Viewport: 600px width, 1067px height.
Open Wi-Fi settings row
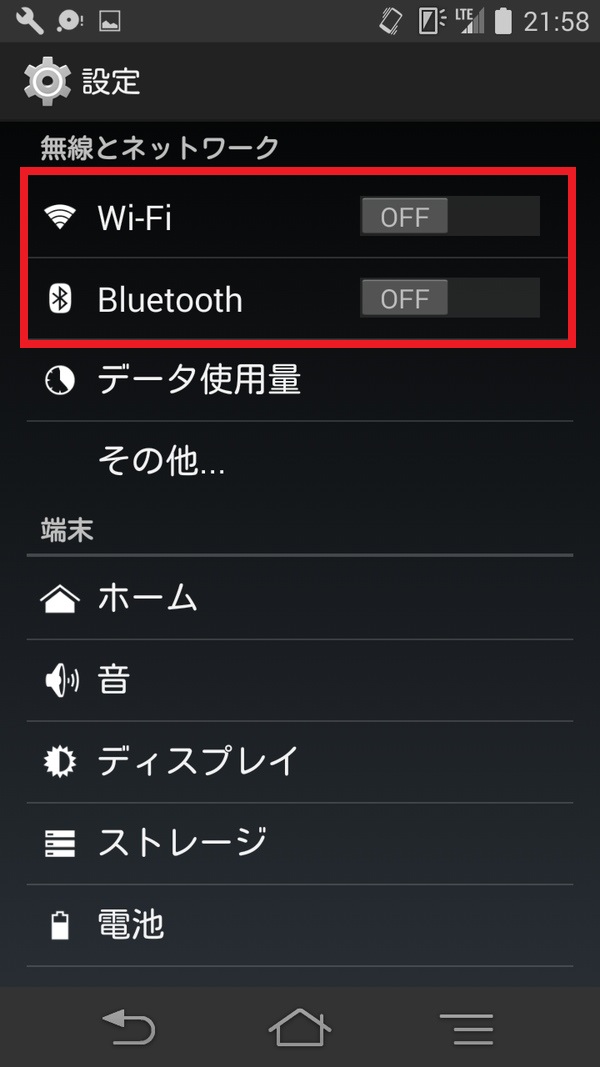180,216
